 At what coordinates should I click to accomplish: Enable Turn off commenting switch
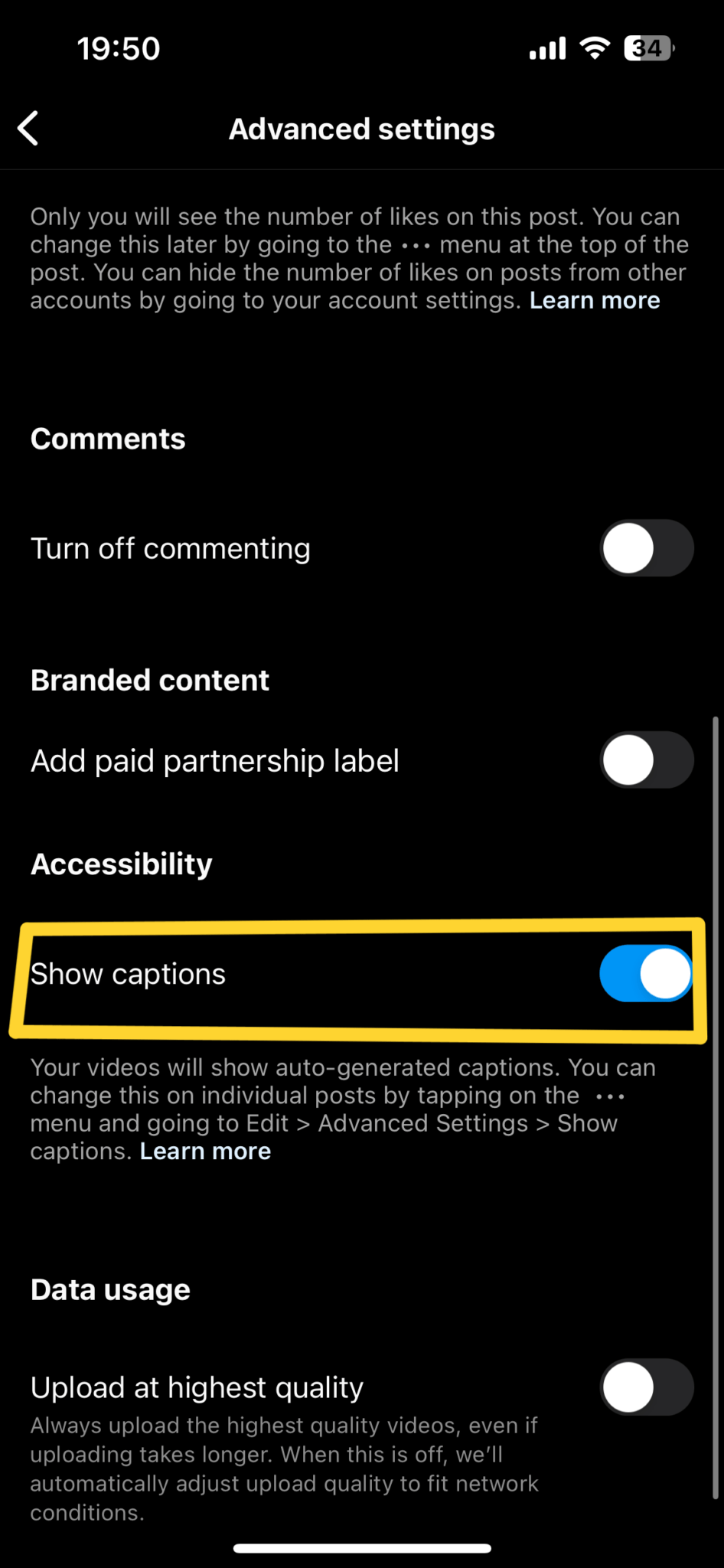click(x=647, y=548)
